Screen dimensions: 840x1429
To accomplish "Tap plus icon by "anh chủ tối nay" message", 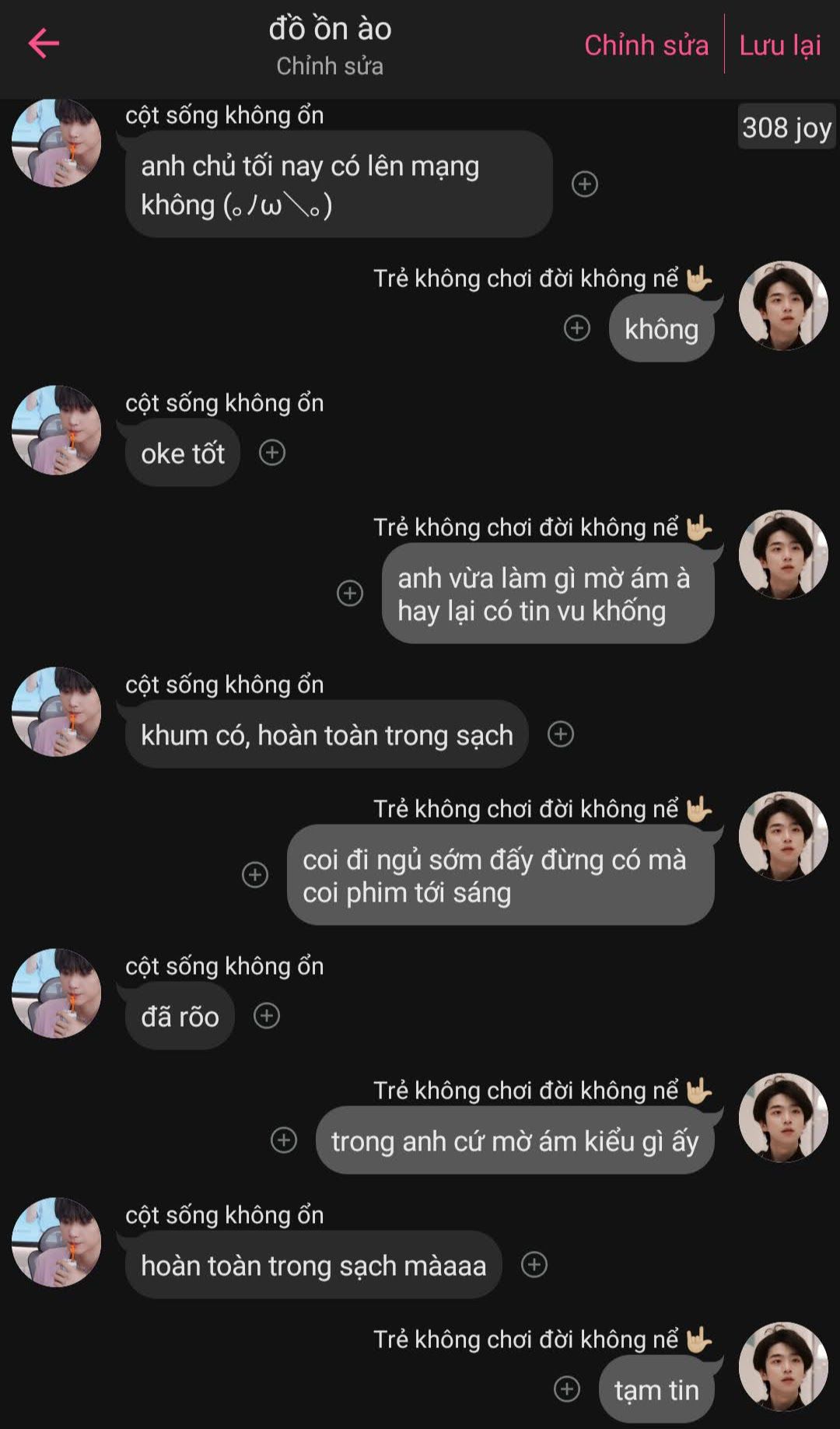I will pyautogui.click(x=585, y=184).
